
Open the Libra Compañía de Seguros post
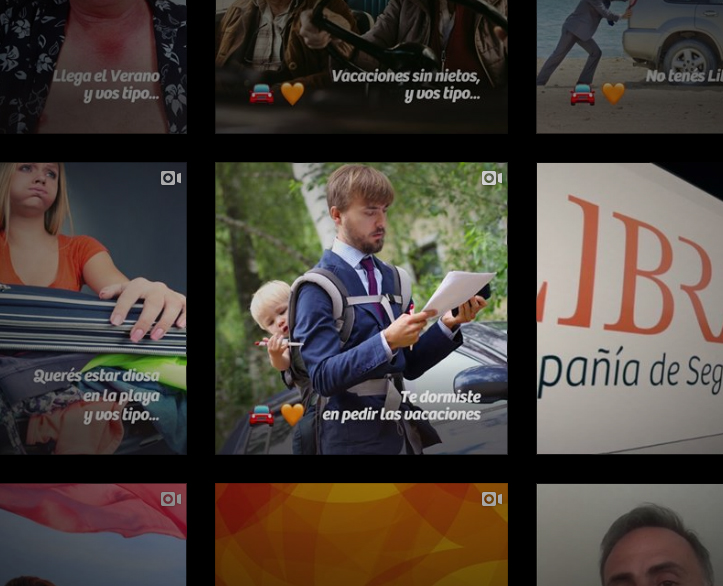(629, 308)
